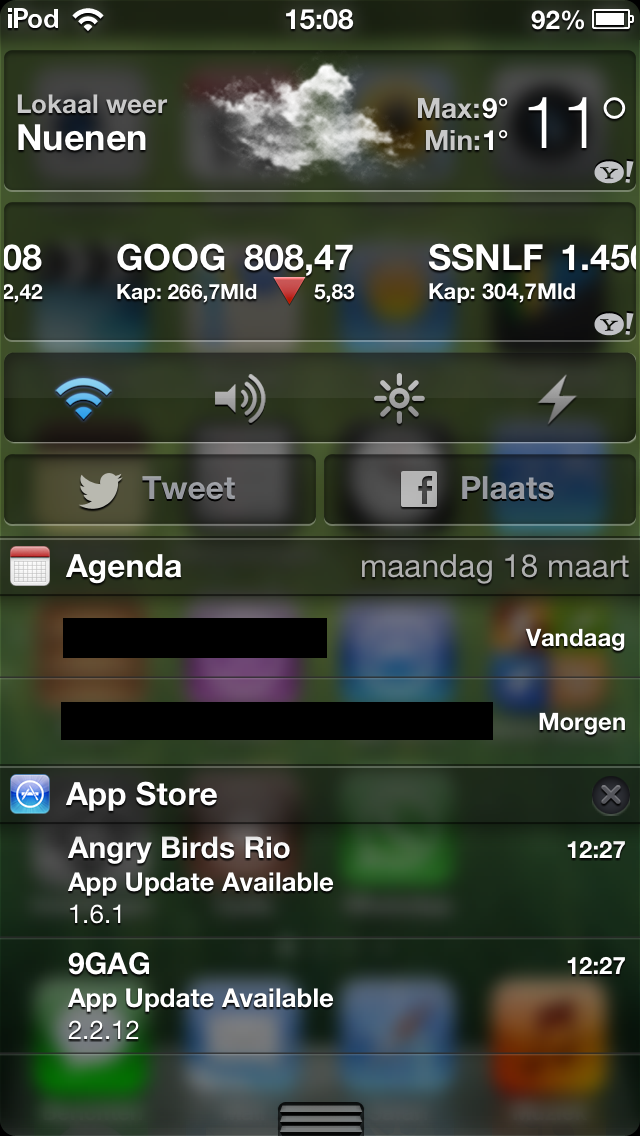Open the GOOG stock quote
The width and height of the screenshot is (640, 1136).
pyautogui.click(x=236, y=273)
